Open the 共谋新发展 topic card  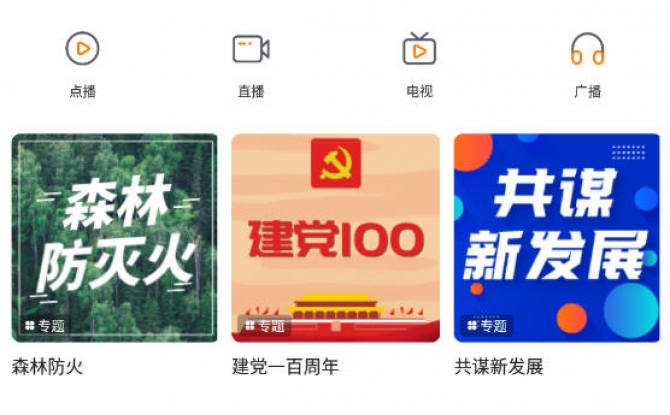tap(556, 238)
